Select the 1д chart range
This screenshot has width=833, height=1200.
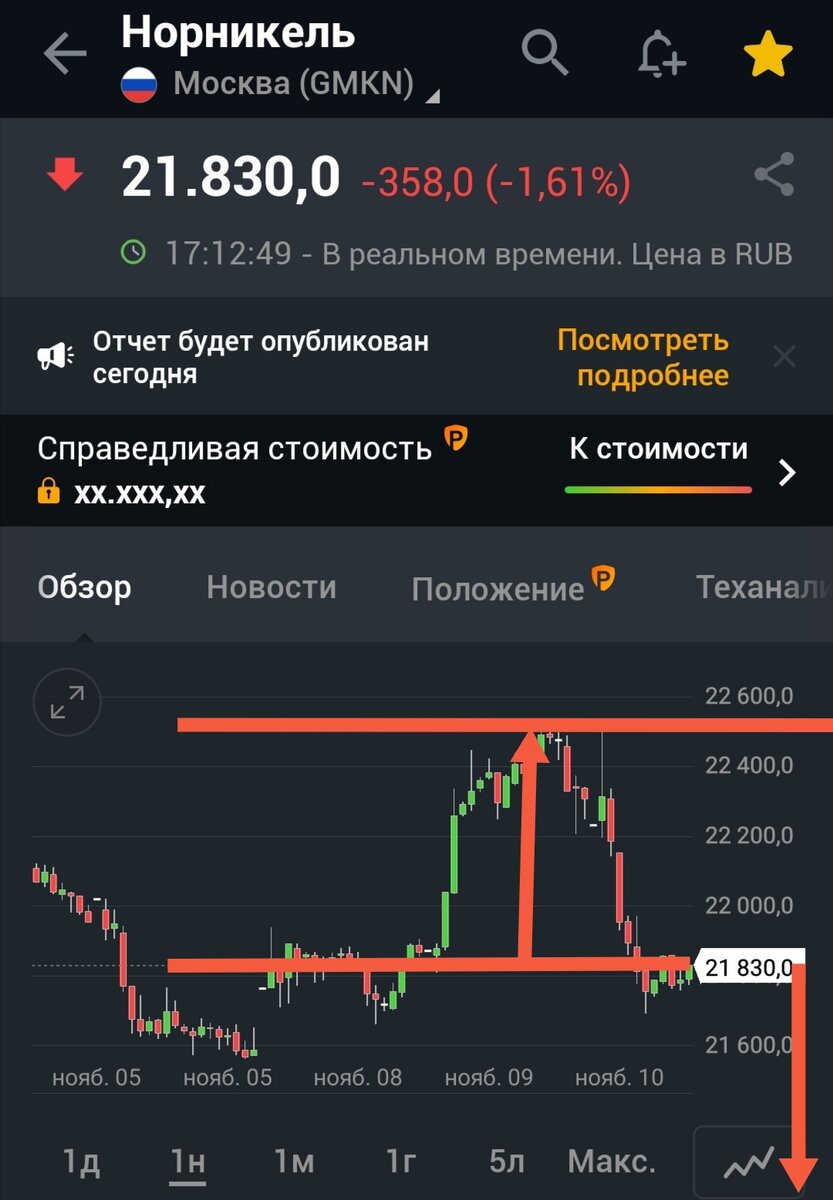81,1162
